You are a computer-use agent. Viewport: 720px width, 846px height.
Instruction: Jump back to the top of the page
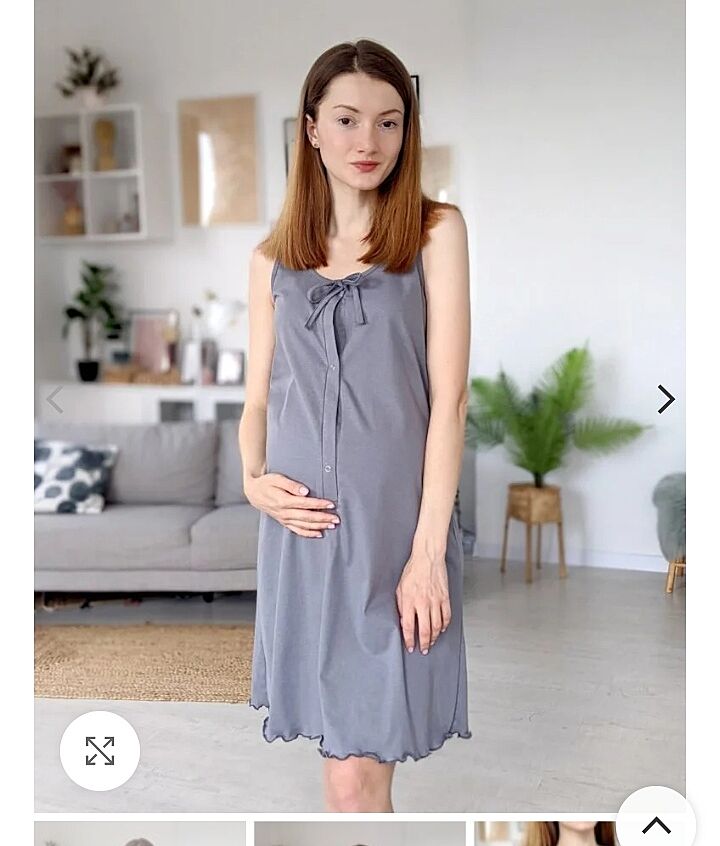click(x=656, y=825)
